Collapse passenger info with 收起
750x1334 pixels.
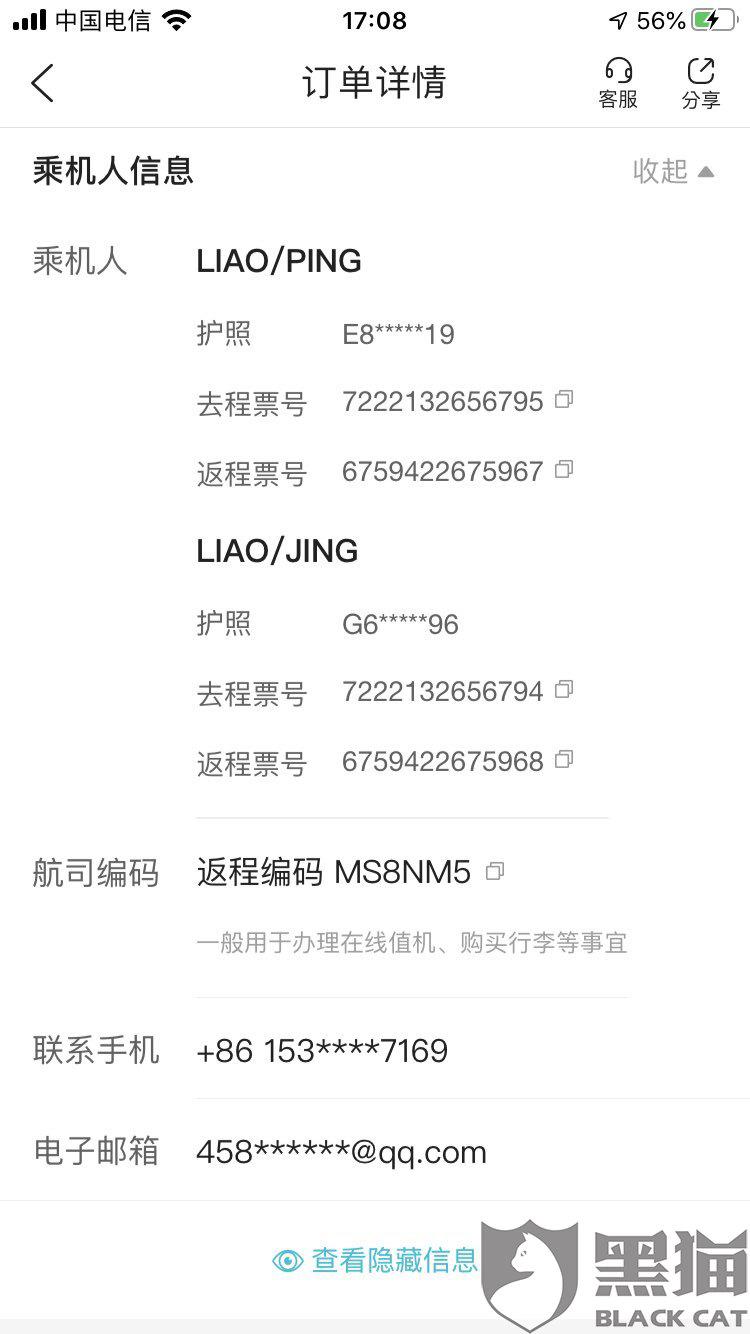[674, 171]
